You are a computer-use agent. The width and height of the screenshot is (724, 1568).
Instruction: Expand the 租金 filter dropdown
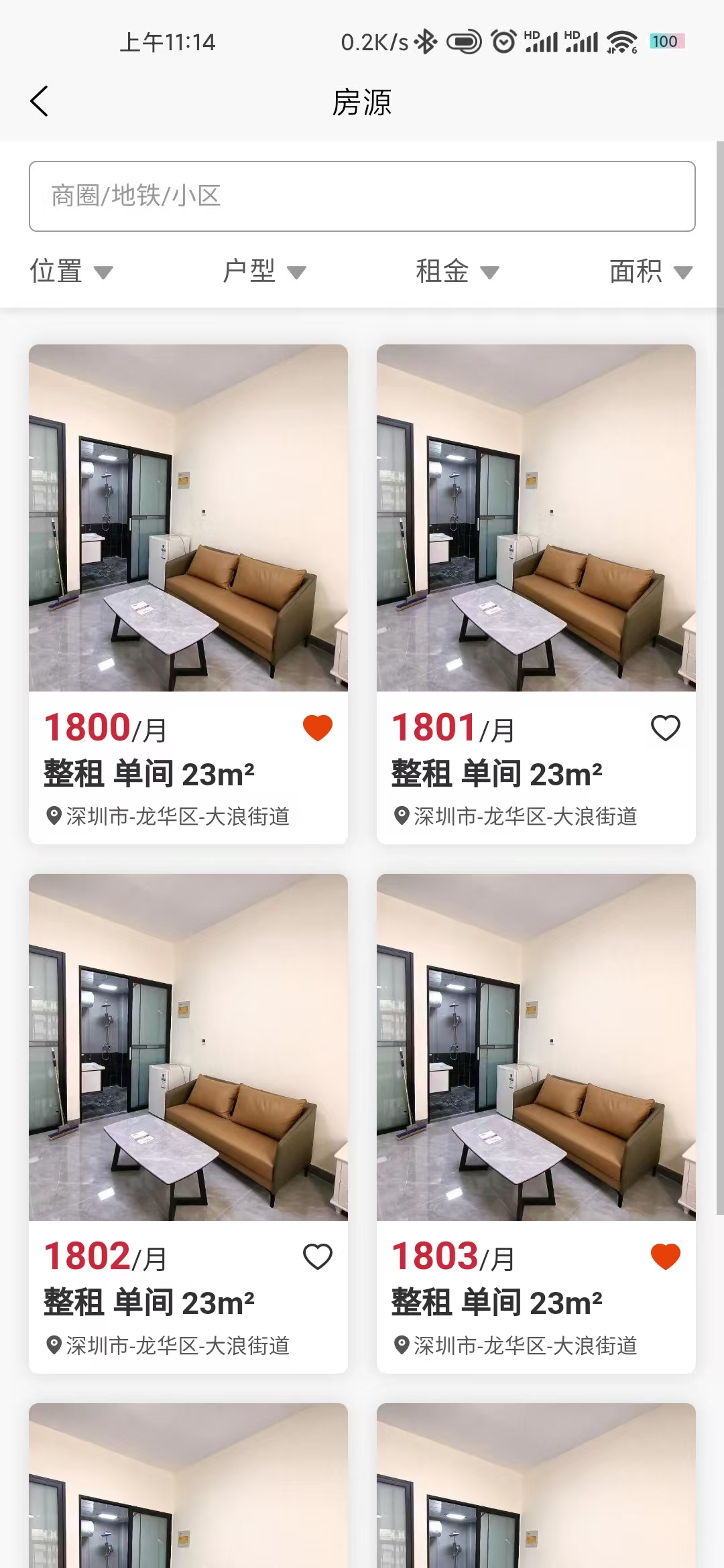pos(457,271)
